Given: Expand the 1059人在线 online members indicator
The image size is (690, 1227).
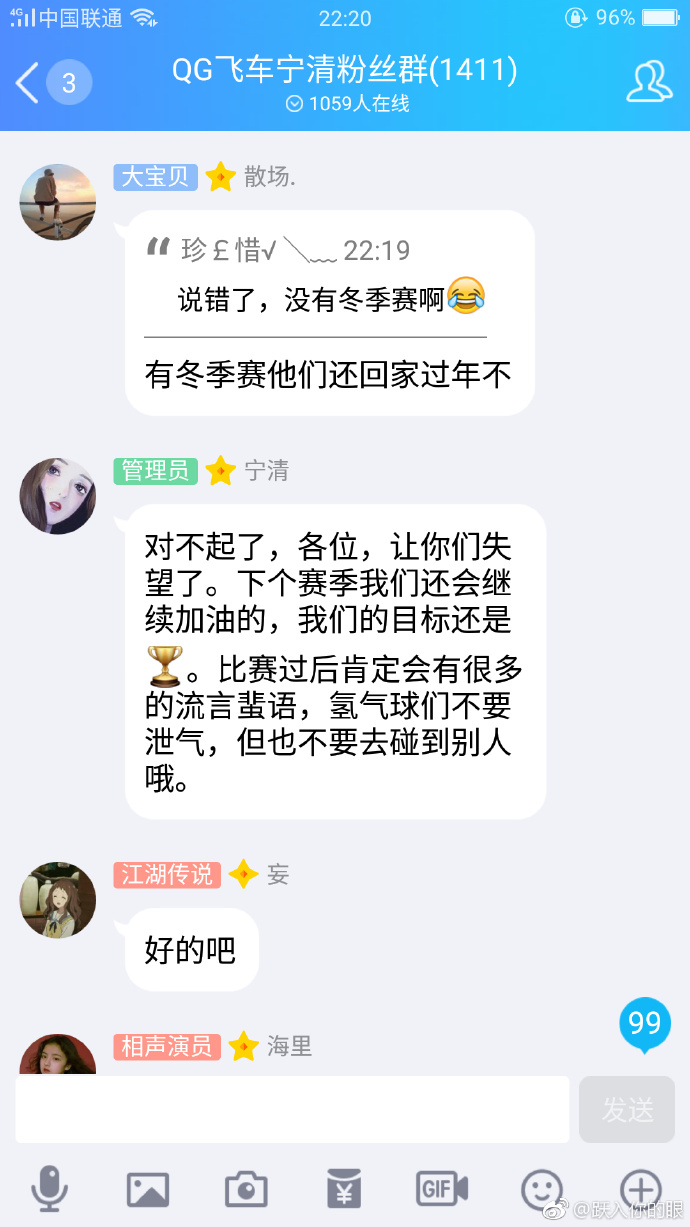Looking at the screenshot, I should 348,104.
